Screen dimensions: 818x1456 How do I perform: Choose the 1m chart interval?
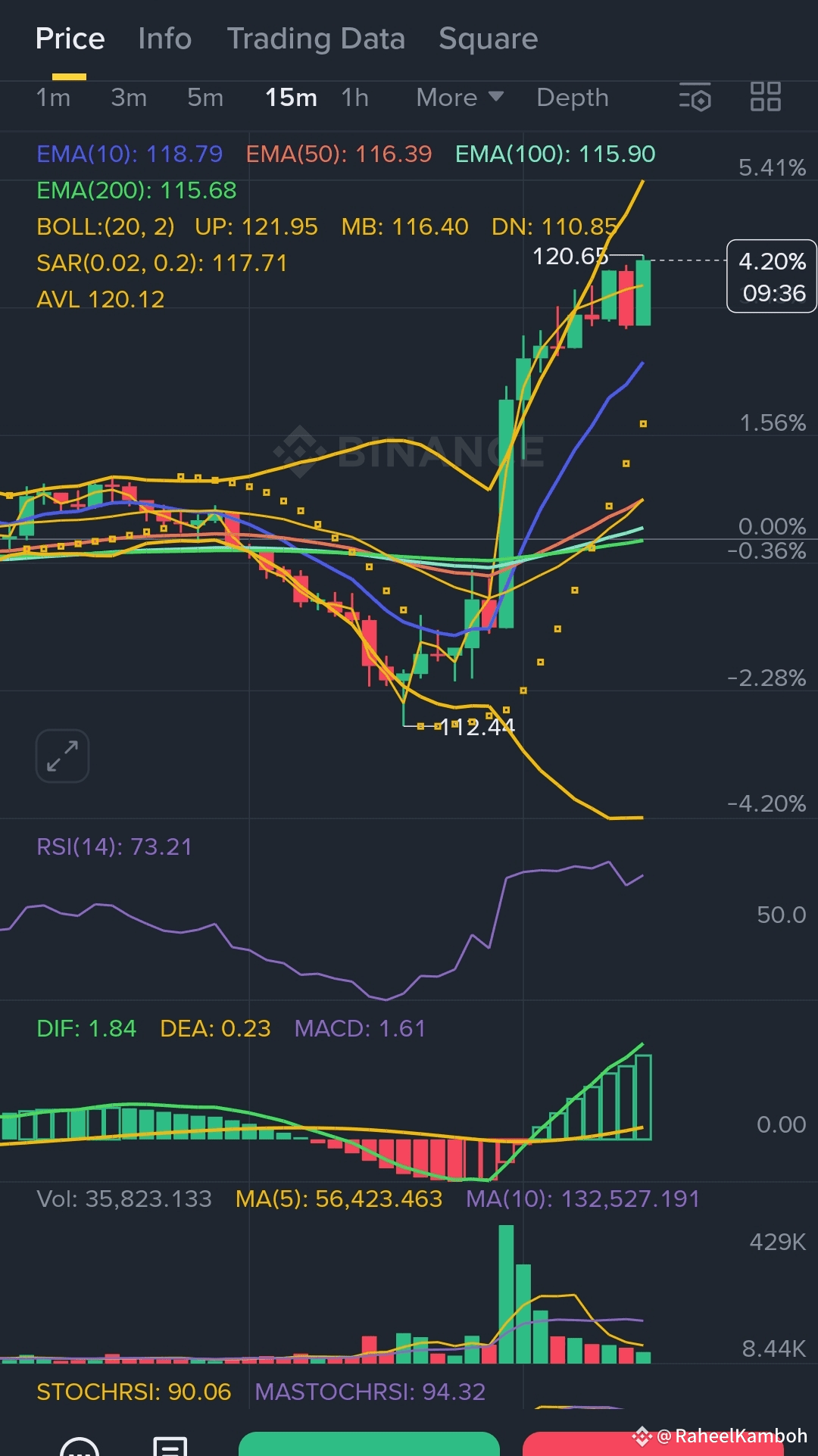(x=53, y=98)
